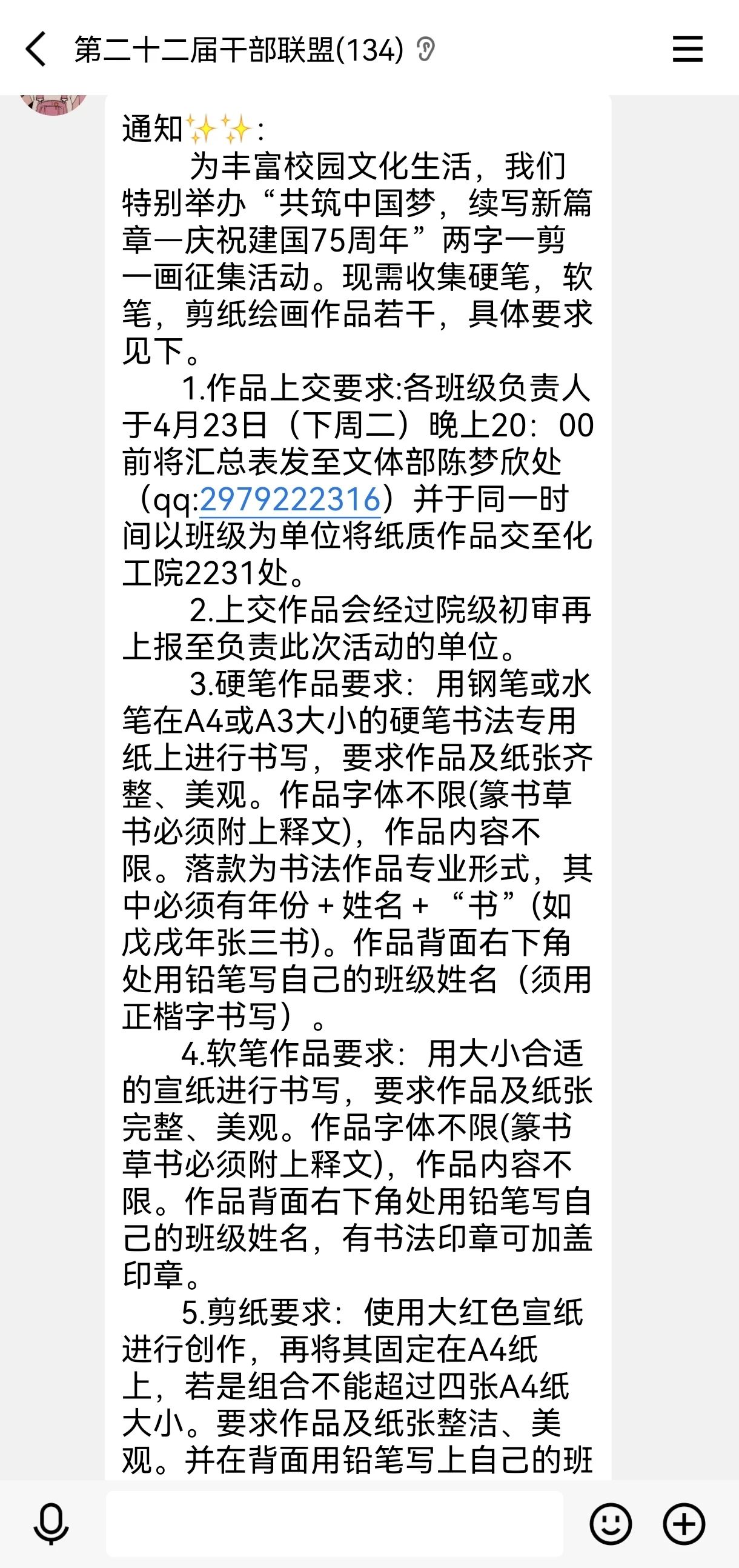The image size is (739, 1568).
Task: Open the QQ number link 2979222316
Action: (290, 500)
